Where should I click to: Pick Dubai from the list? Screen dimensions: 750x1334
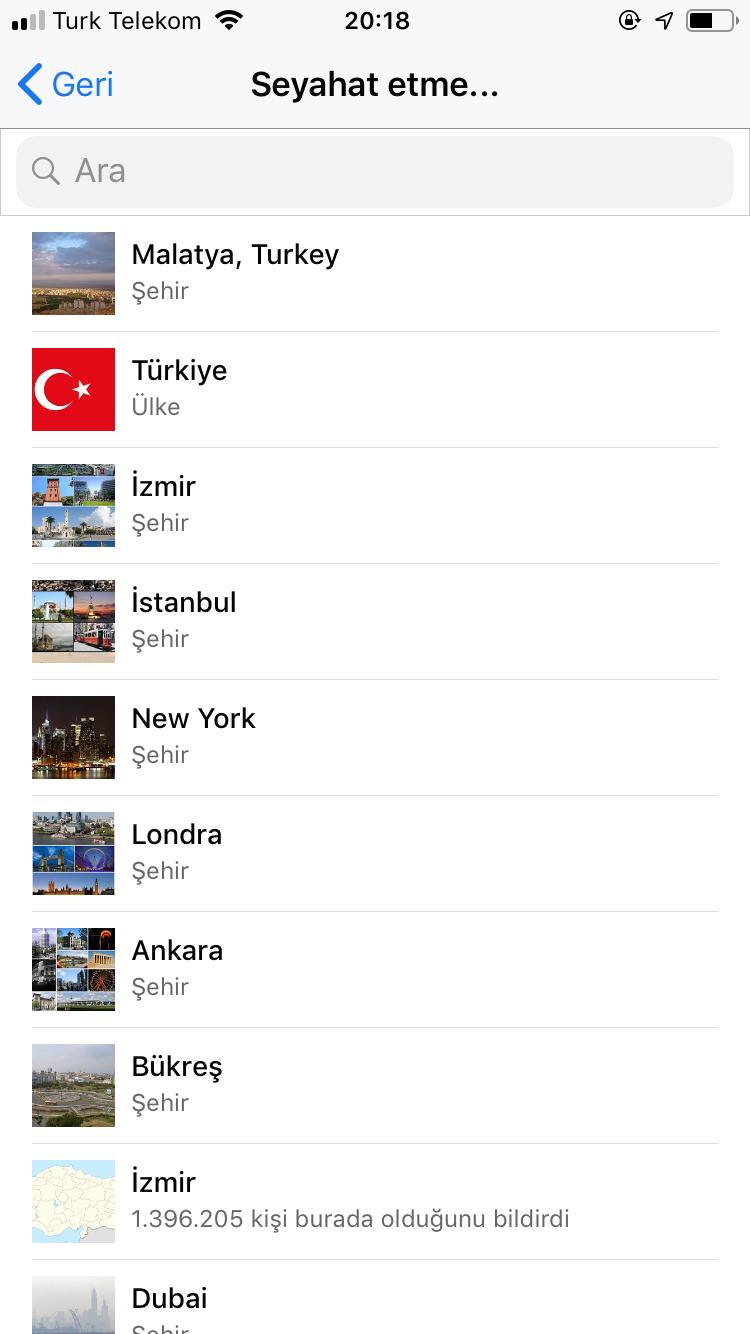click(x=375, y=1297)
